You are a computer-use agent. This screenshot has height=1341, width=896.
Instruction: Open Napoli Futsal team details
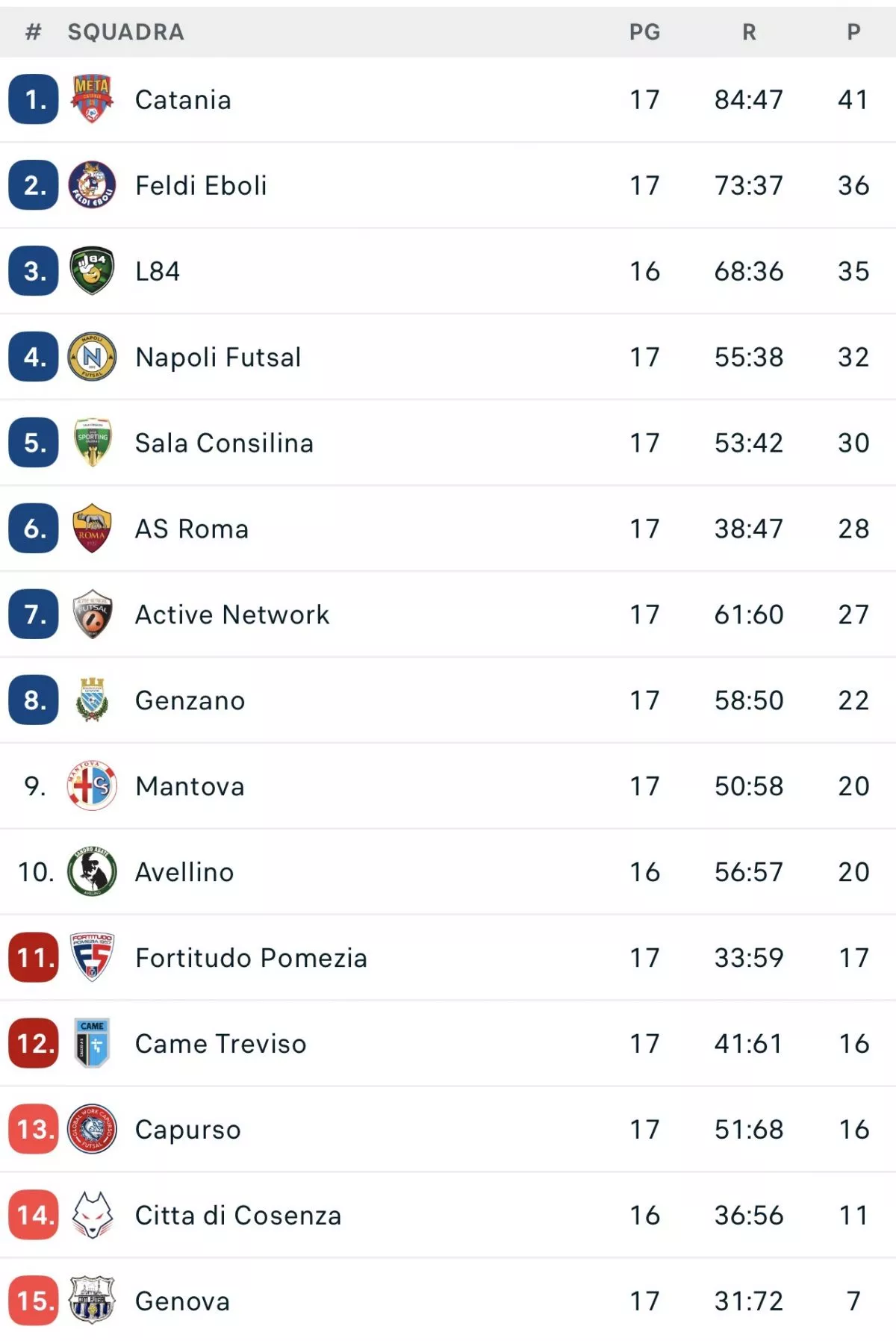[x=218, y=357]
